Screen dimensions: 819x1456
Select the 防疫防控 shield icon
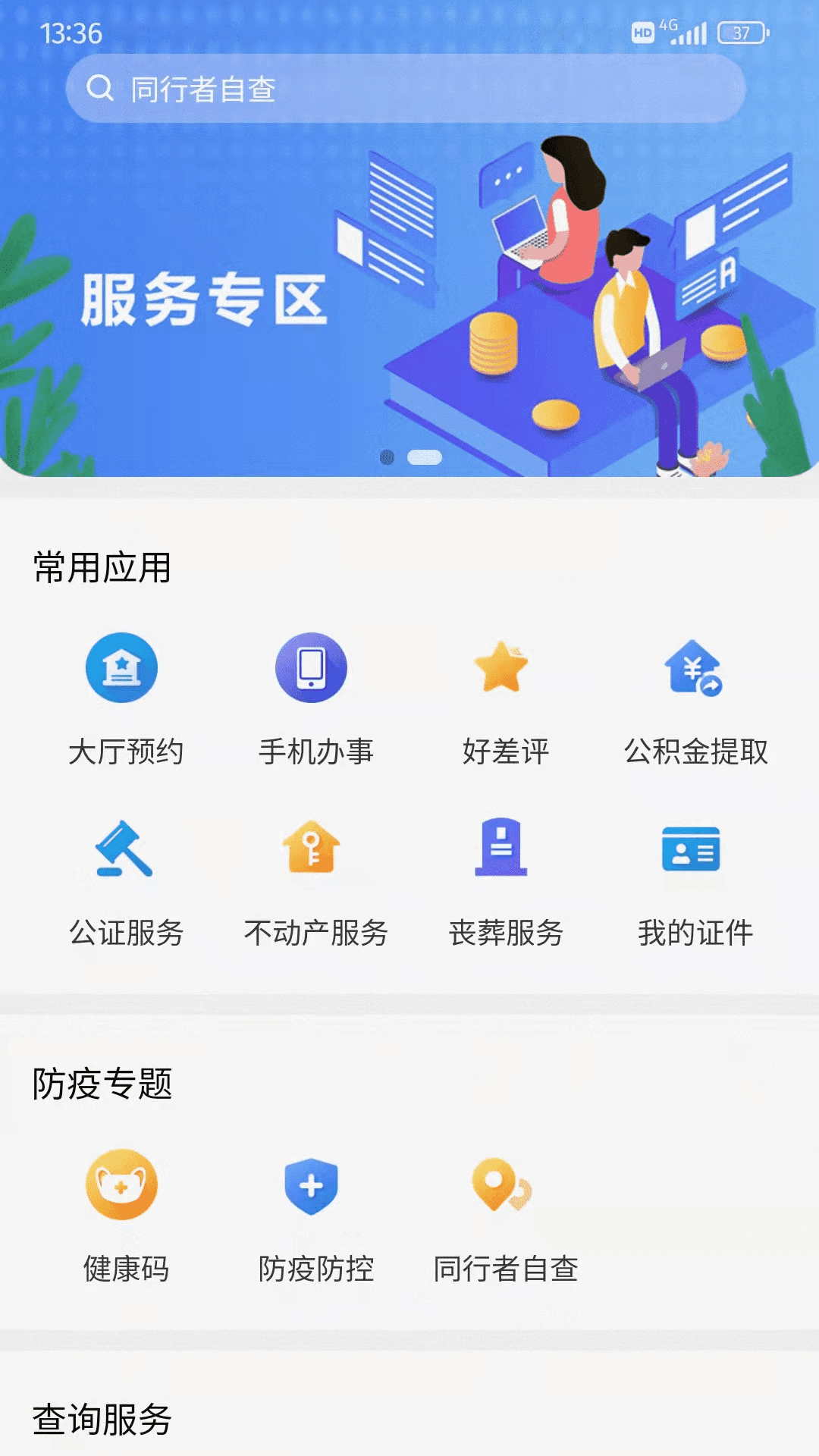309,1188
